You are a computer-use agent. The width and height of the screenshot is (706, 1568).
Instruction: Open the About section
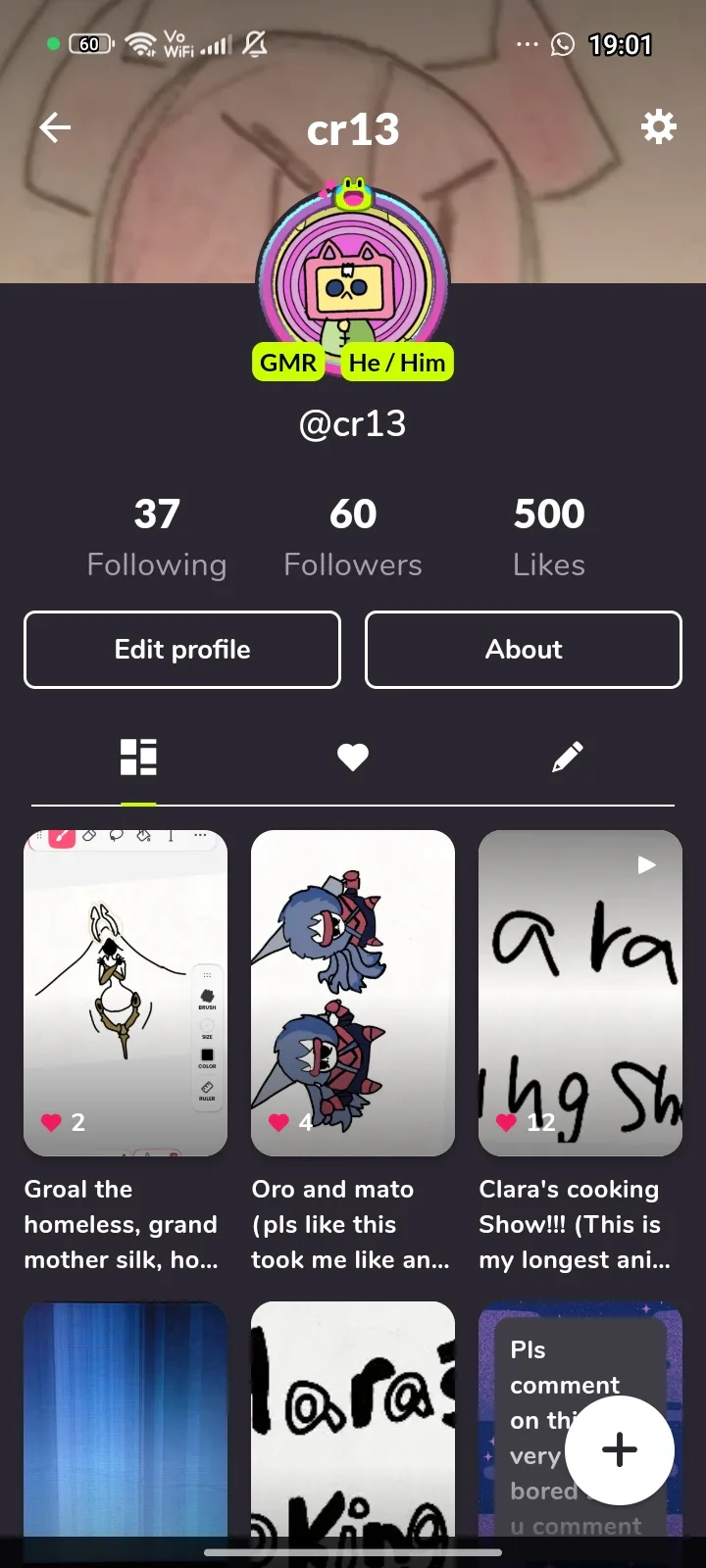(524, 650)
